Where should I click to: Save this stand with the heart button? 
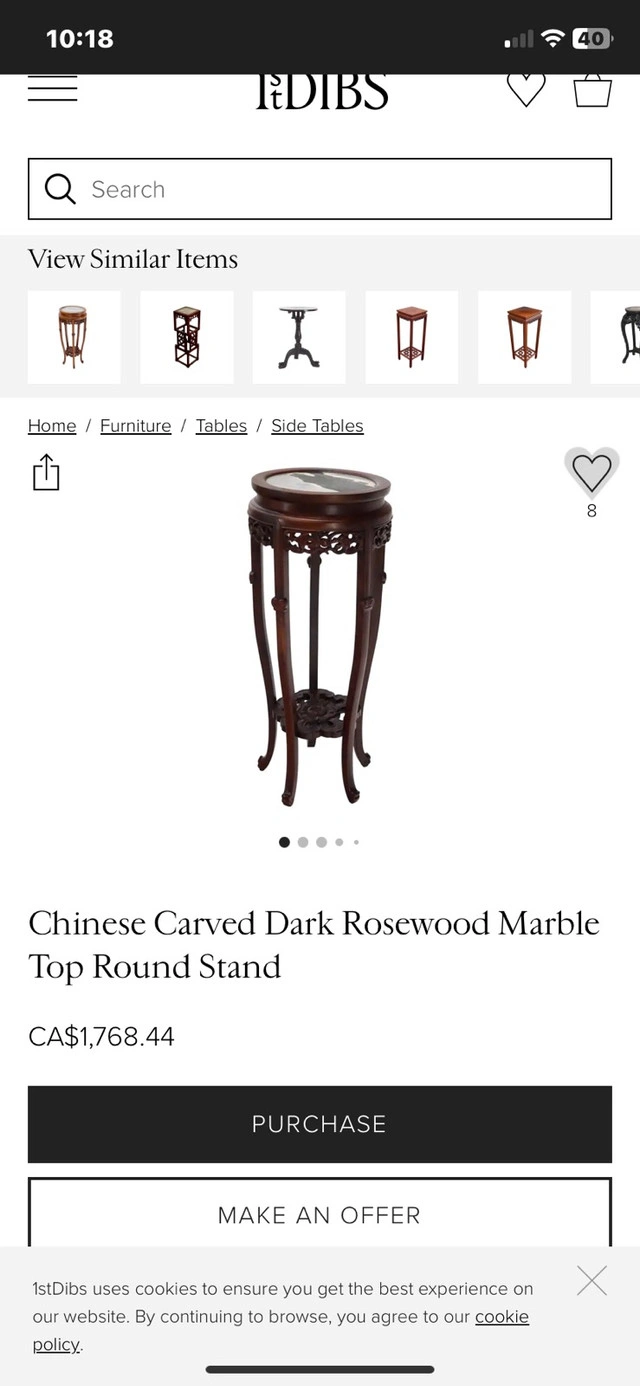(591, 472)
